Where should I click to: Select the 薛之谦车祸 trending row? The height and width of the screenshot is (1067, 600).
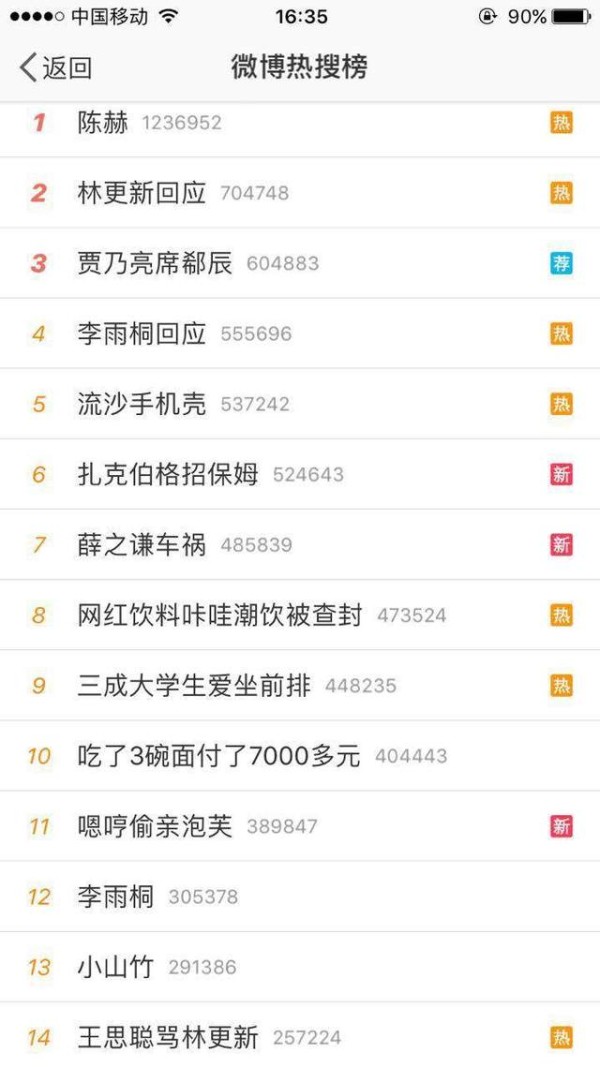[300, 545]
